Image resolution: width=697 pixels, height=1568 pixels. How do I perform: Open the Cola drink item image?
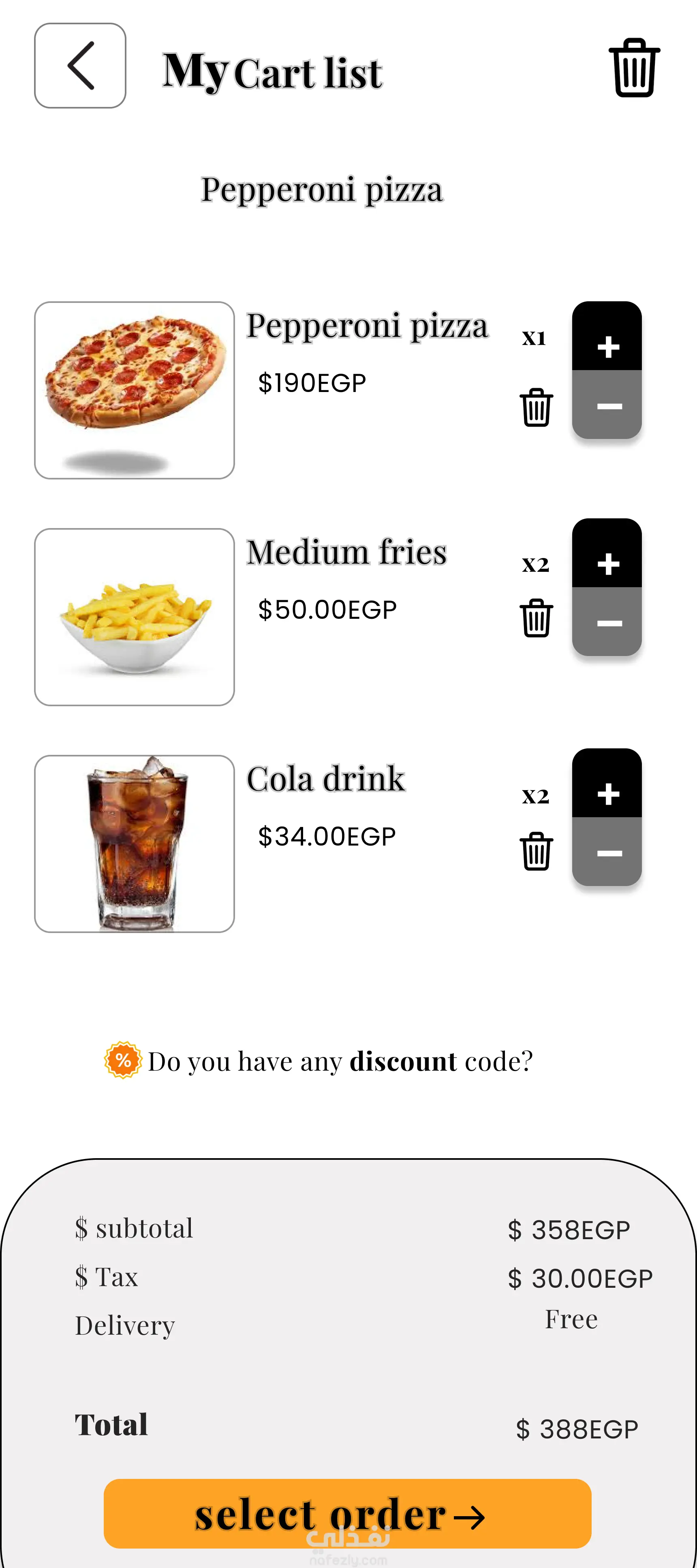click(x=135, y=844)
